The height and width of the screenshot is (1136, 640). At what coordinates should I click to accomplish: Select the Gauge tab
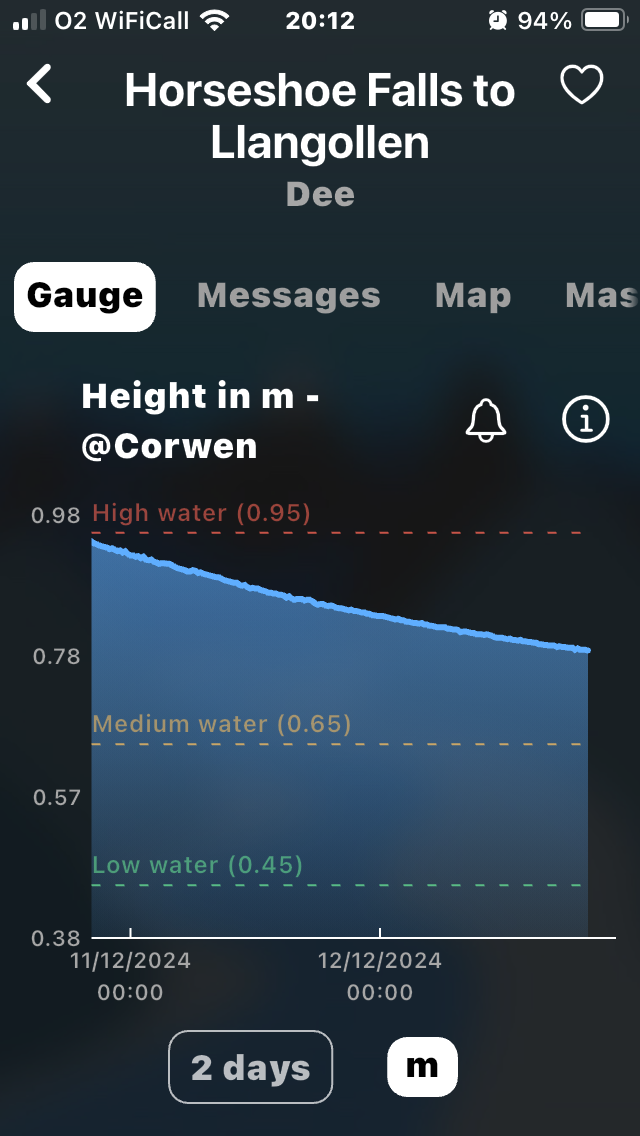(85, 296)
